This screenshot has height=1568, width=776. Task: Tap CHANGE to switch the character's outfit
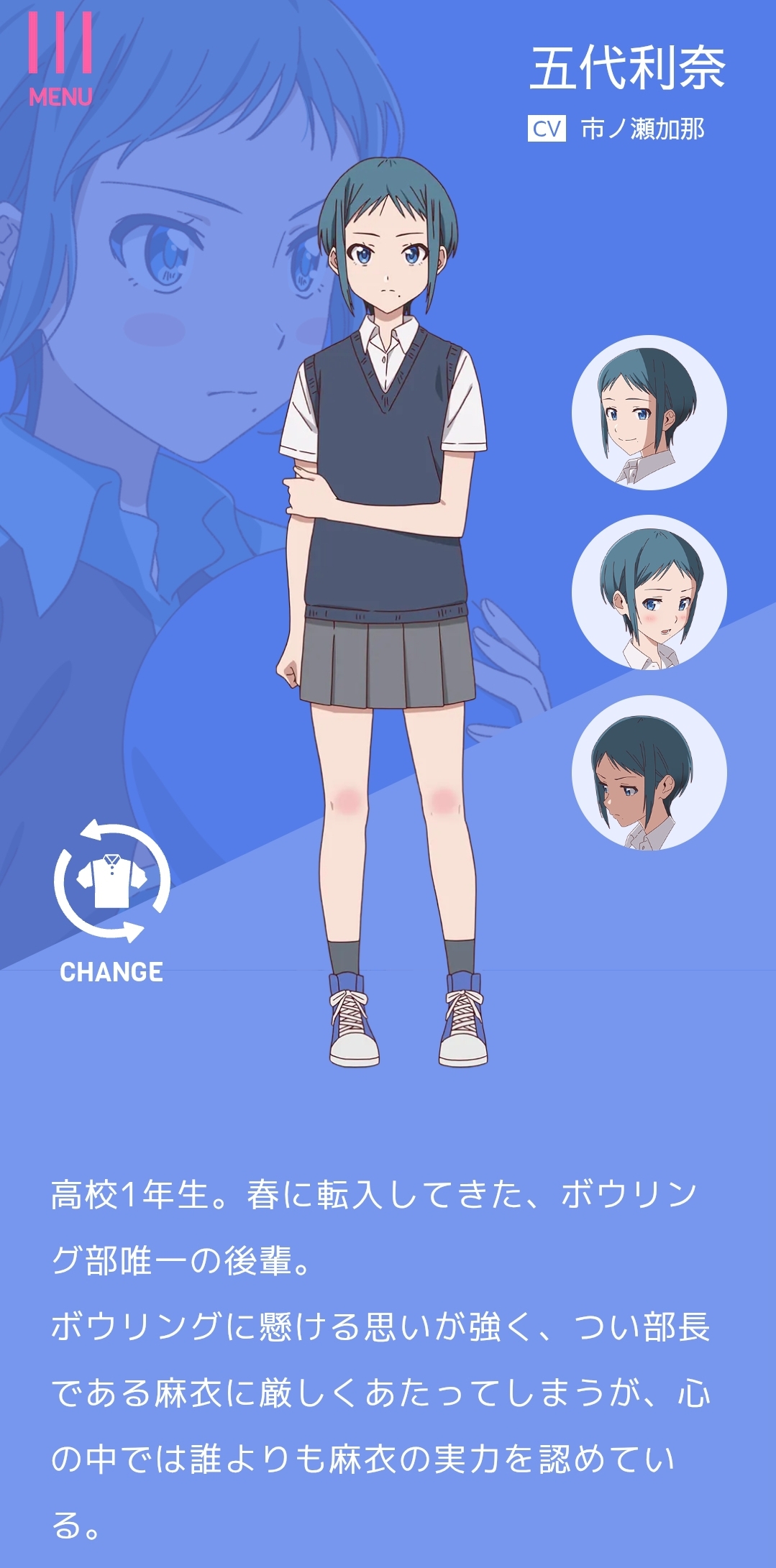(x=111, y=902)
